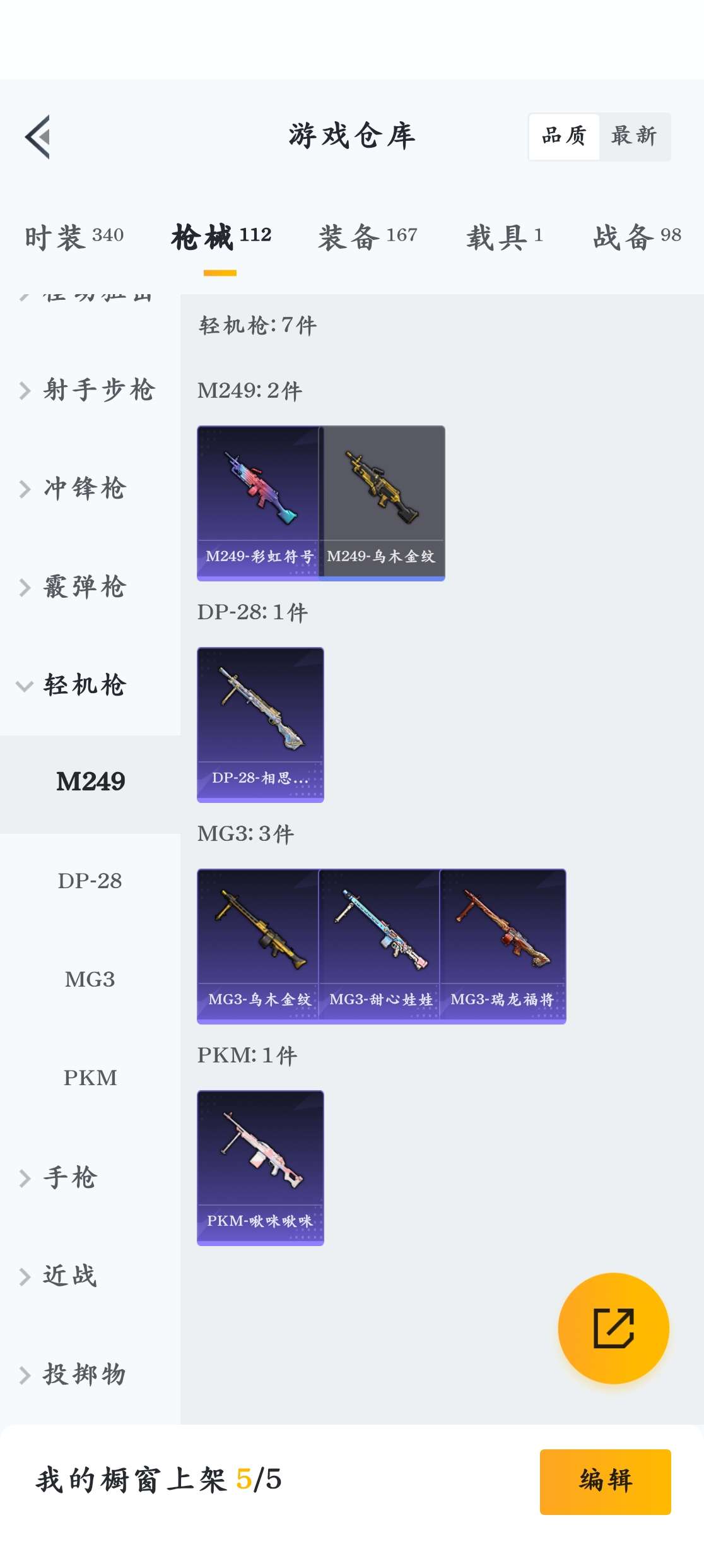Select MG3 in the sidebar list
The image size is (704, 1568).
pos(90,979)
